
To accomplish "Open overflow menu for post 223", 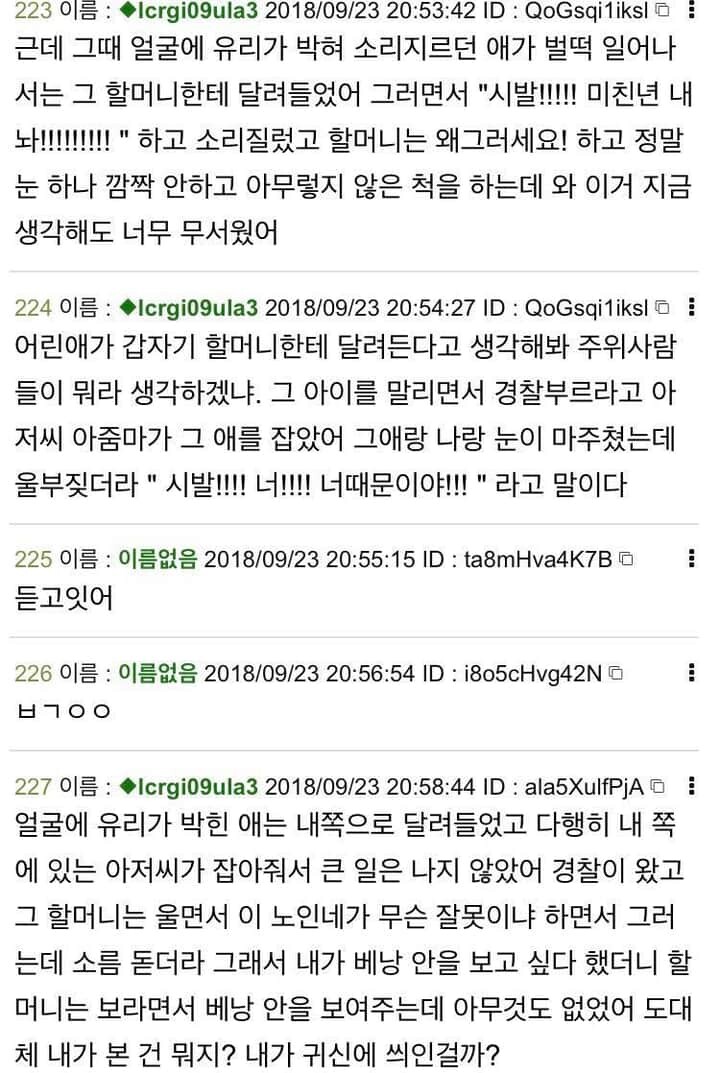I will tap(692, 12).
